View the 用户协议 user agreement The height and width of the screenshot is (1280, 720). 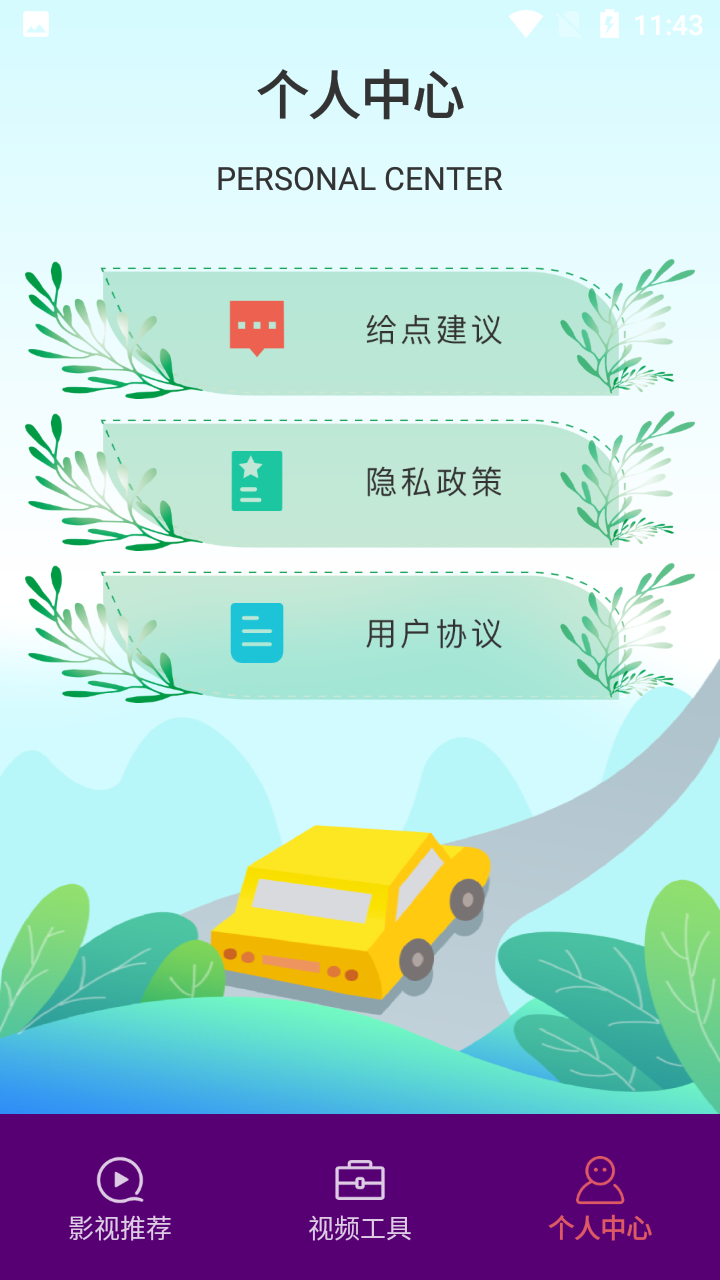click(360, 635)
